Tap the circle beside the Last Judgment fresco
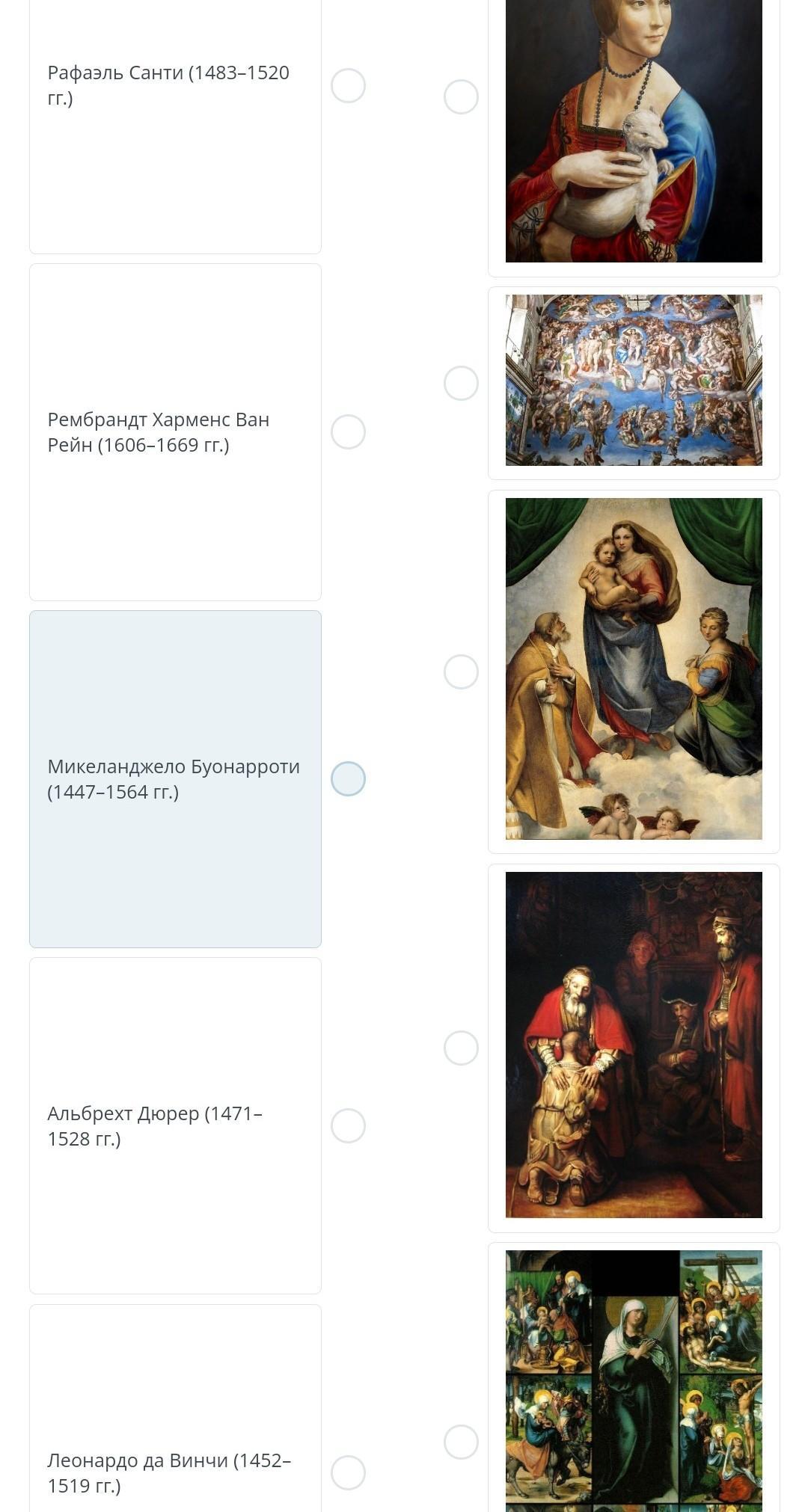The width and height of the screenshot is (808, 1512). (461, 384)
